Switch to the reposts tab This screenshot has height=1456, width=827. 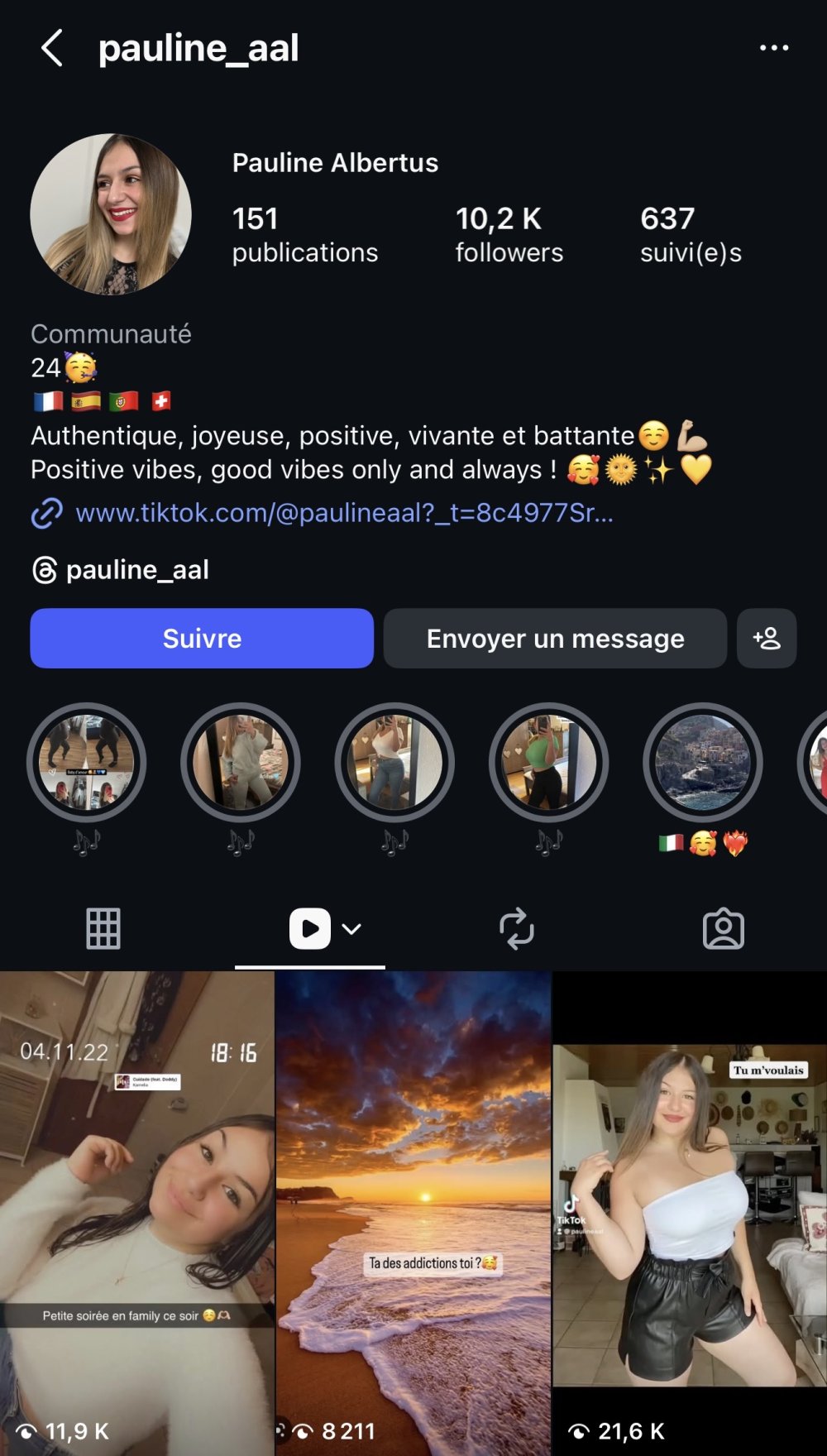click(517, 928)
